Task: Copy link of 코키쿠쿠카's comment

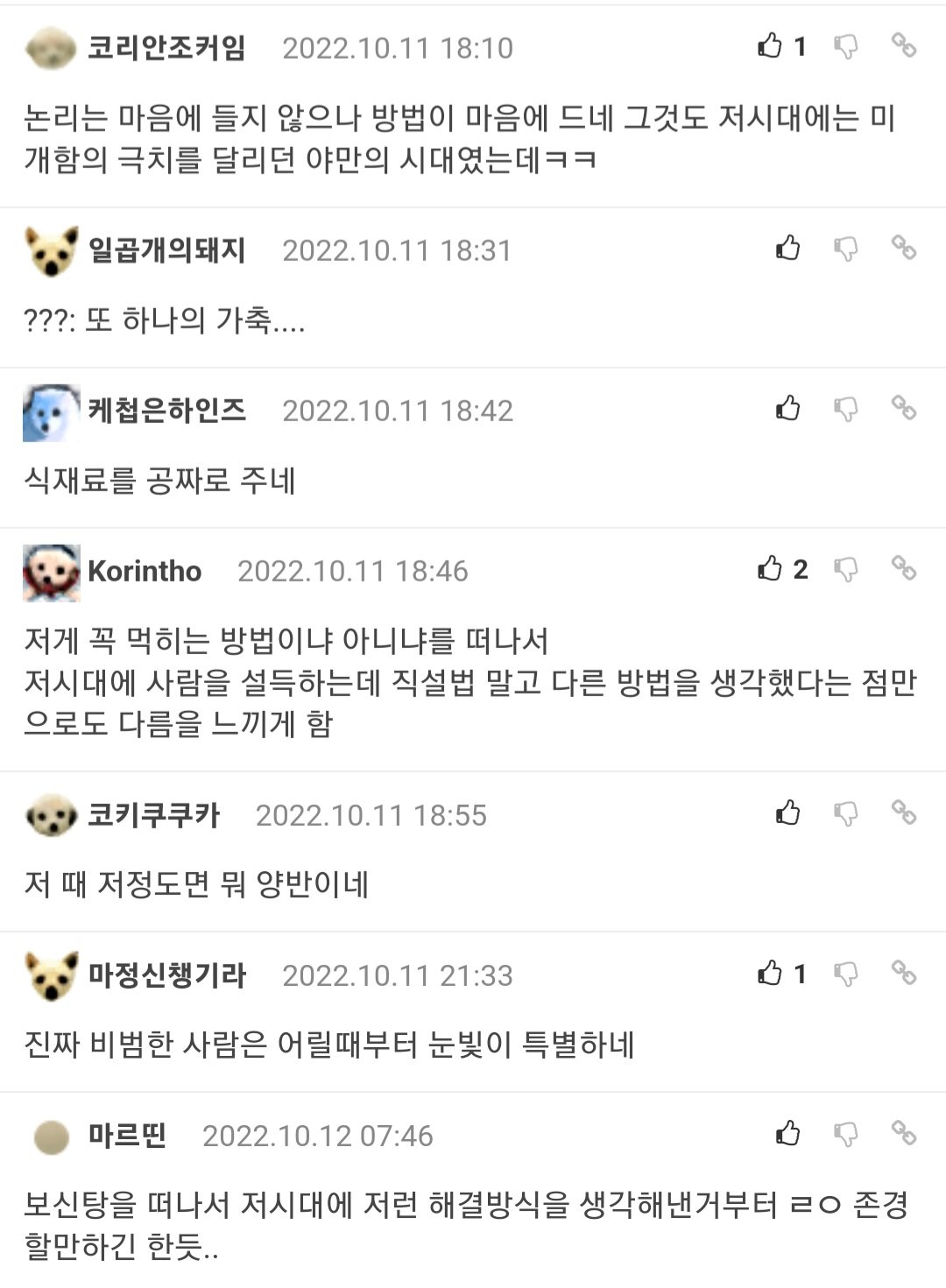Action: point(903,813)
